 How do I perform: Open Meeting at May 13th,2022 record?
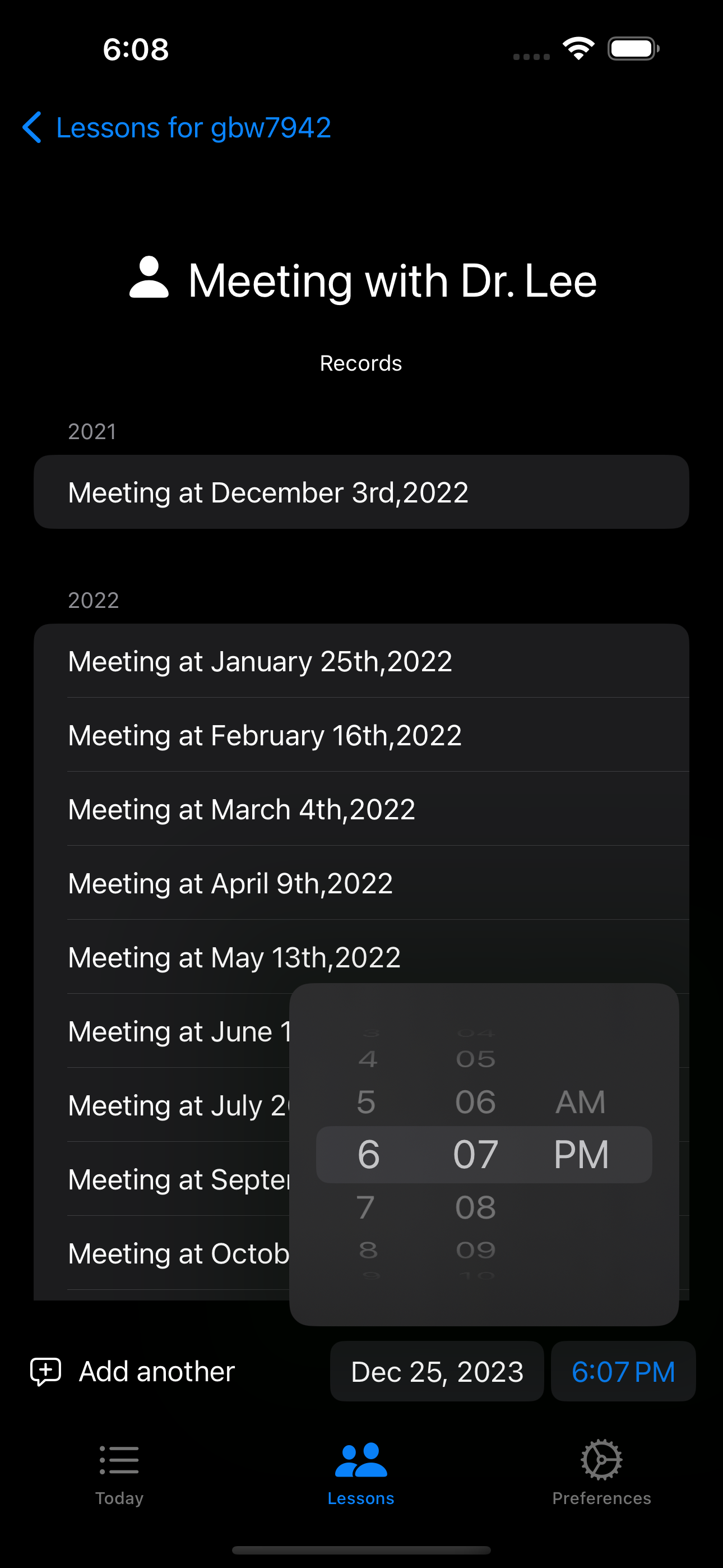(x=361, y=957)
